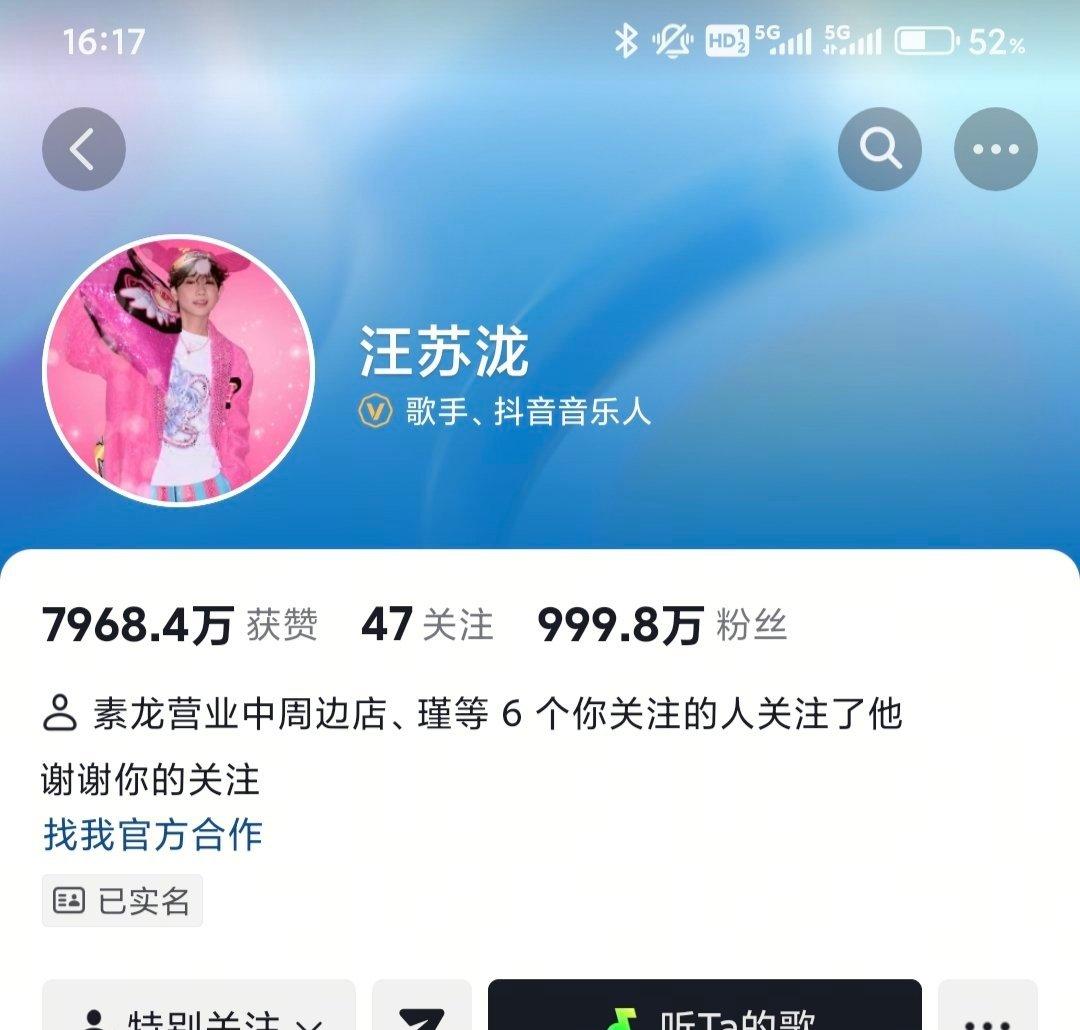View the 7968.4万 获赞 likes count
1080x1030 pixels.
tap(180, 626)
